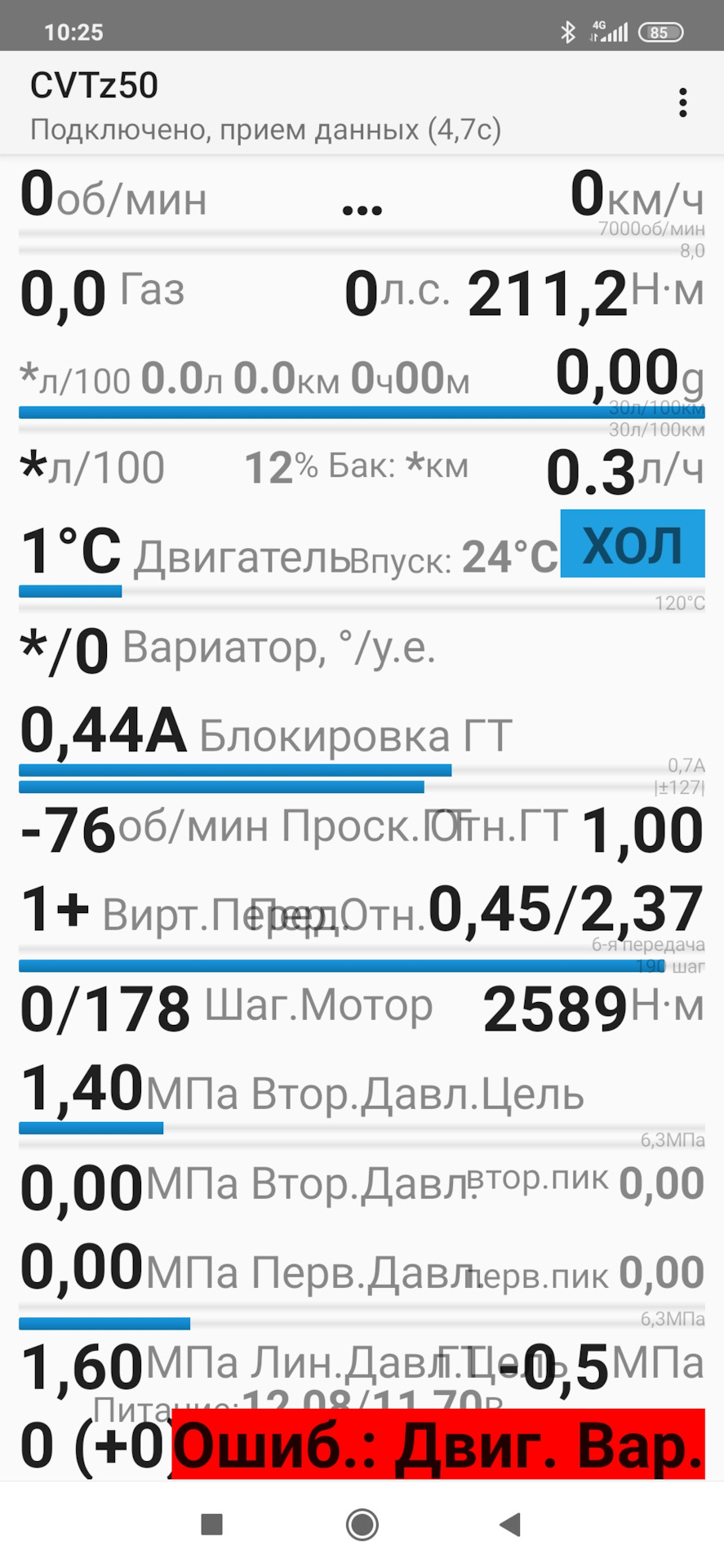724x1568 pixels.
Task: Tap the red engine/CVT error banner
Action: pos(438,1445)
